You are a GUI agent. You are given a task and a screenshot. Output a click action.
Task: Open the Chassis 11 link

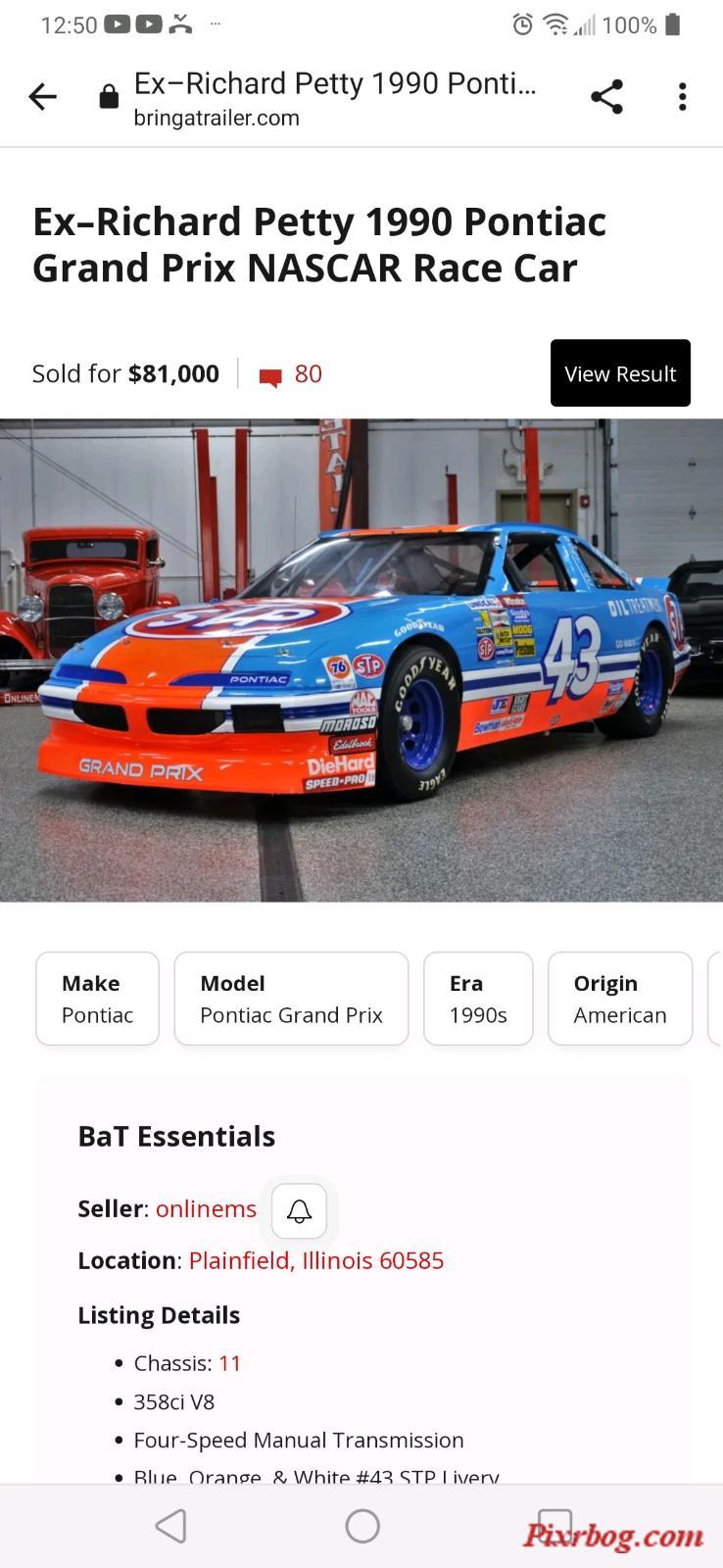229,1363
